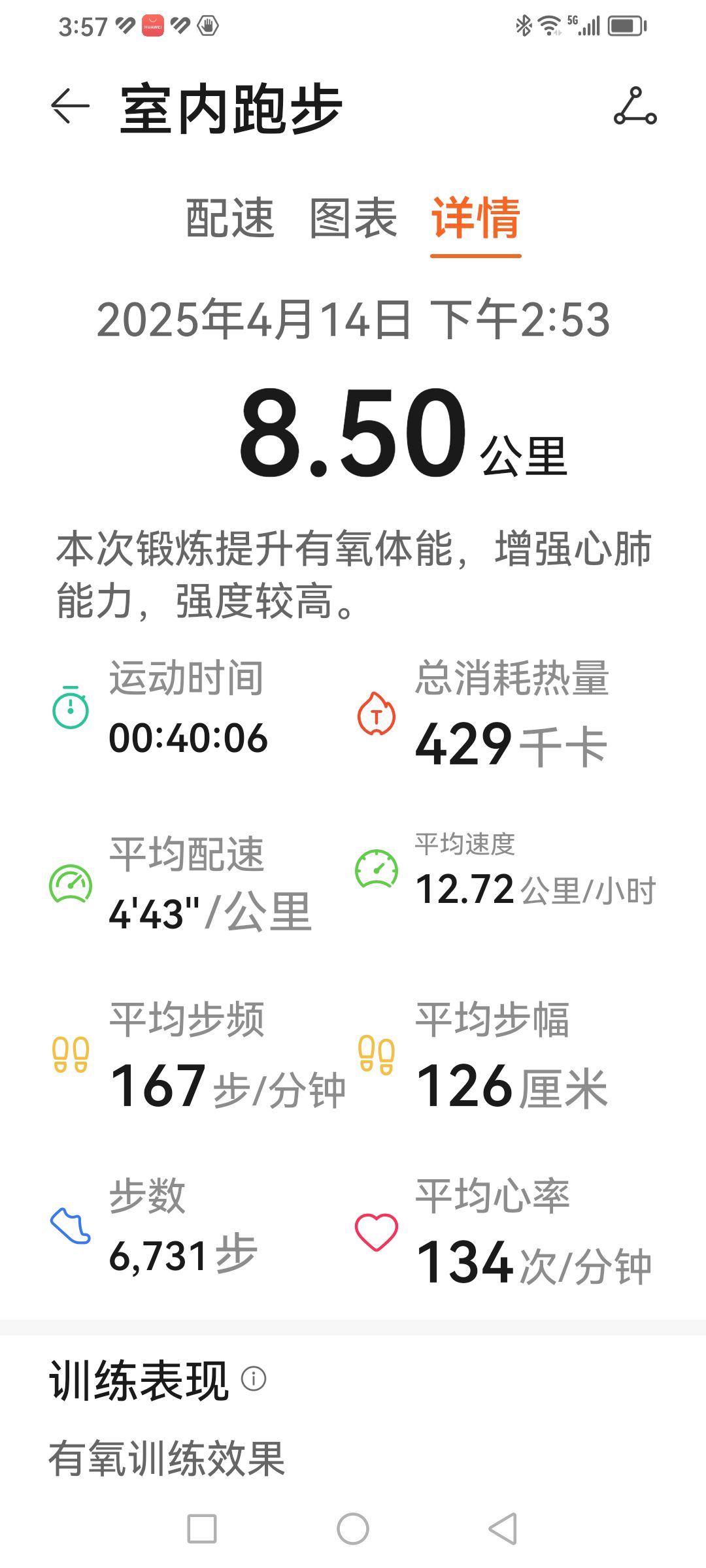Switch to the 图表 tab

tap(353, 218)
